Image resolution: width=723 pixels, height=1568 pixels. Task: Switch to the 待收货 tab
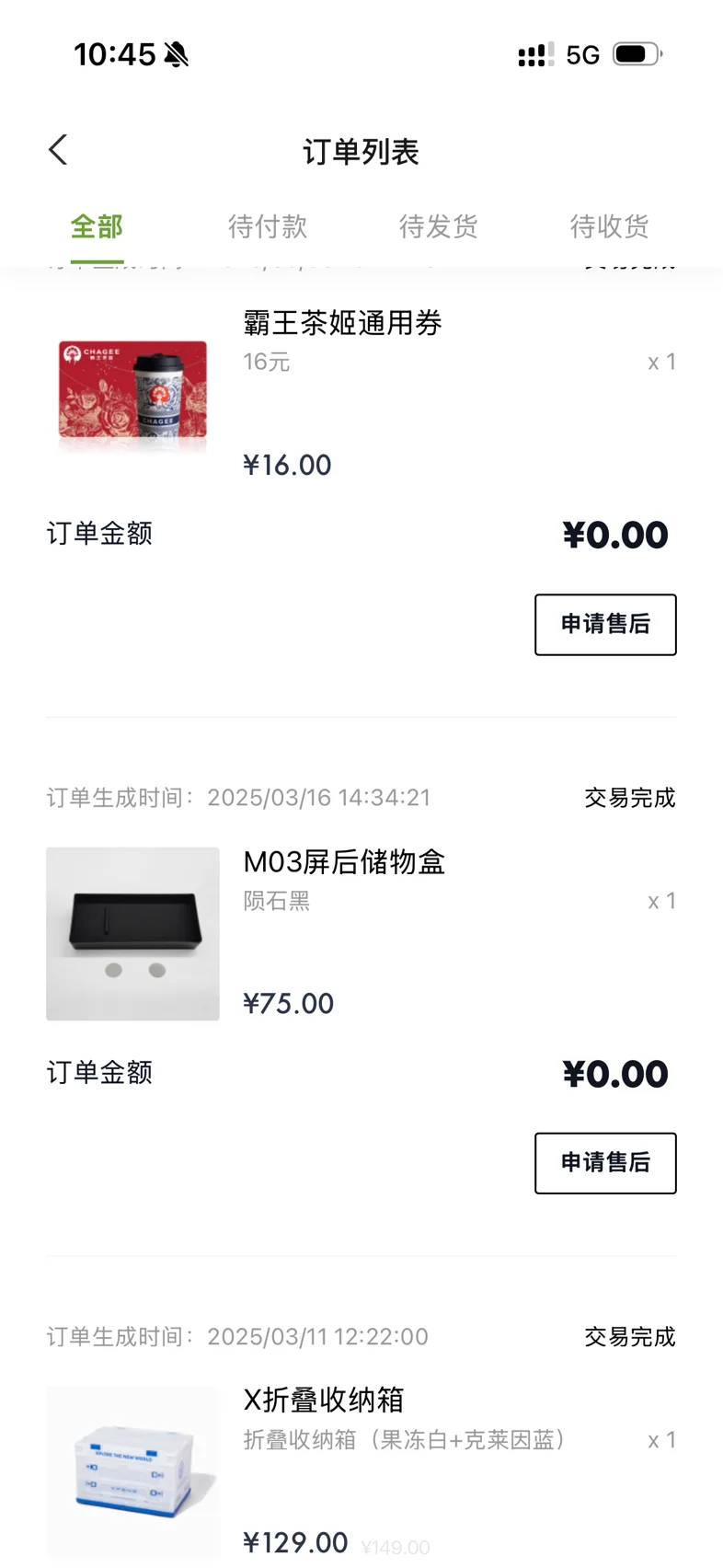[x=609, y=226]
